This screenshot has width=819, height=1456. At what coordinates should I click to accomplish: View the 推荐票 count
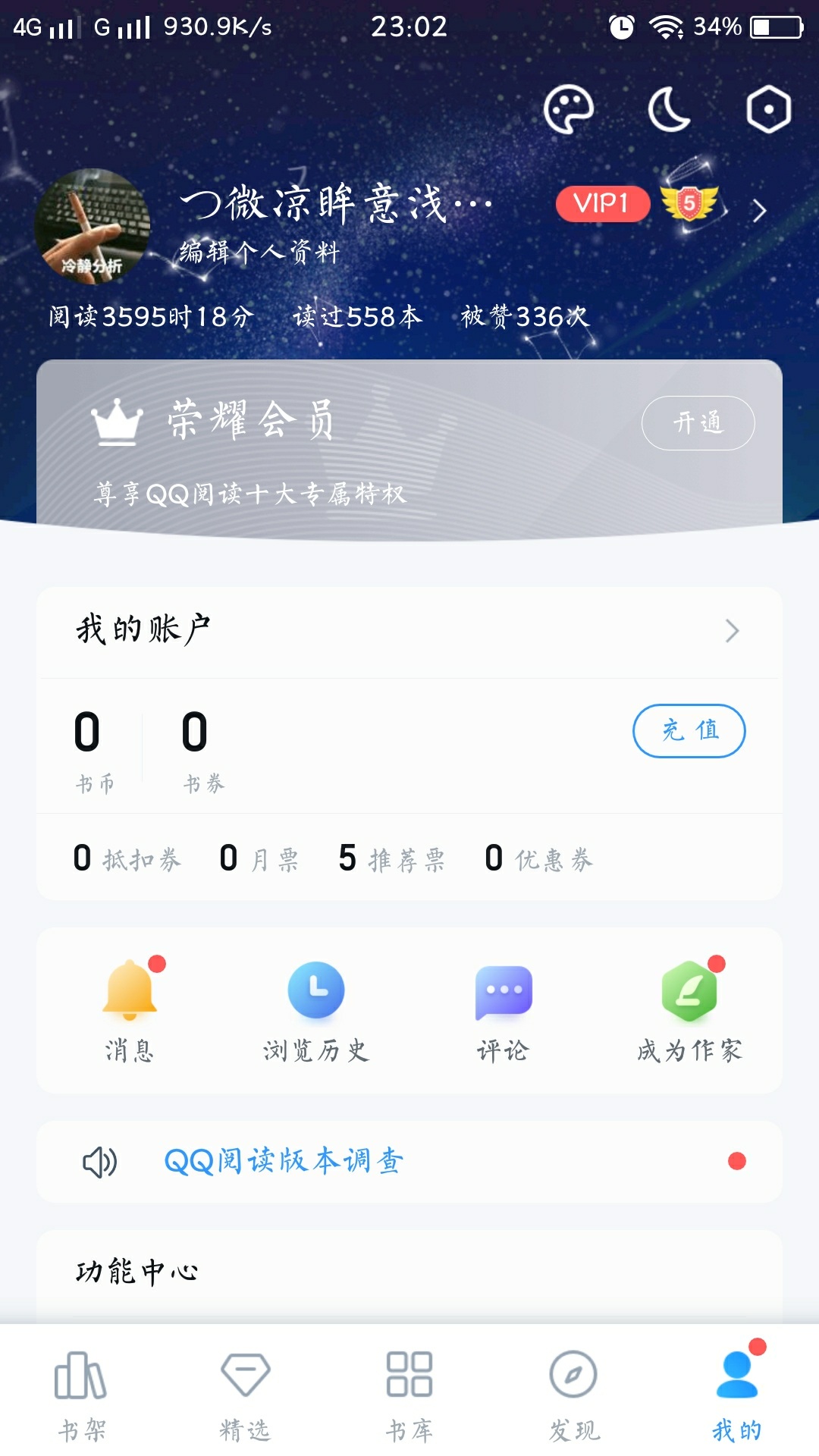click(x=391, y=859)
